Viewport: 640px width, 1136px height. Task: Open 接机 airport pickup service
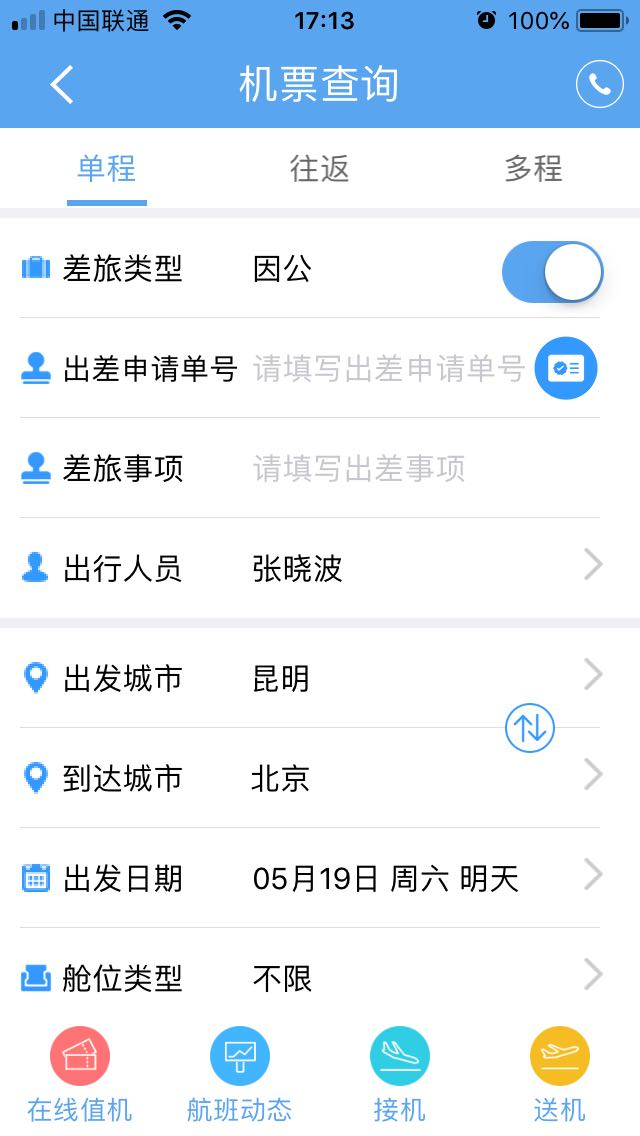[x=400, y=1078]
